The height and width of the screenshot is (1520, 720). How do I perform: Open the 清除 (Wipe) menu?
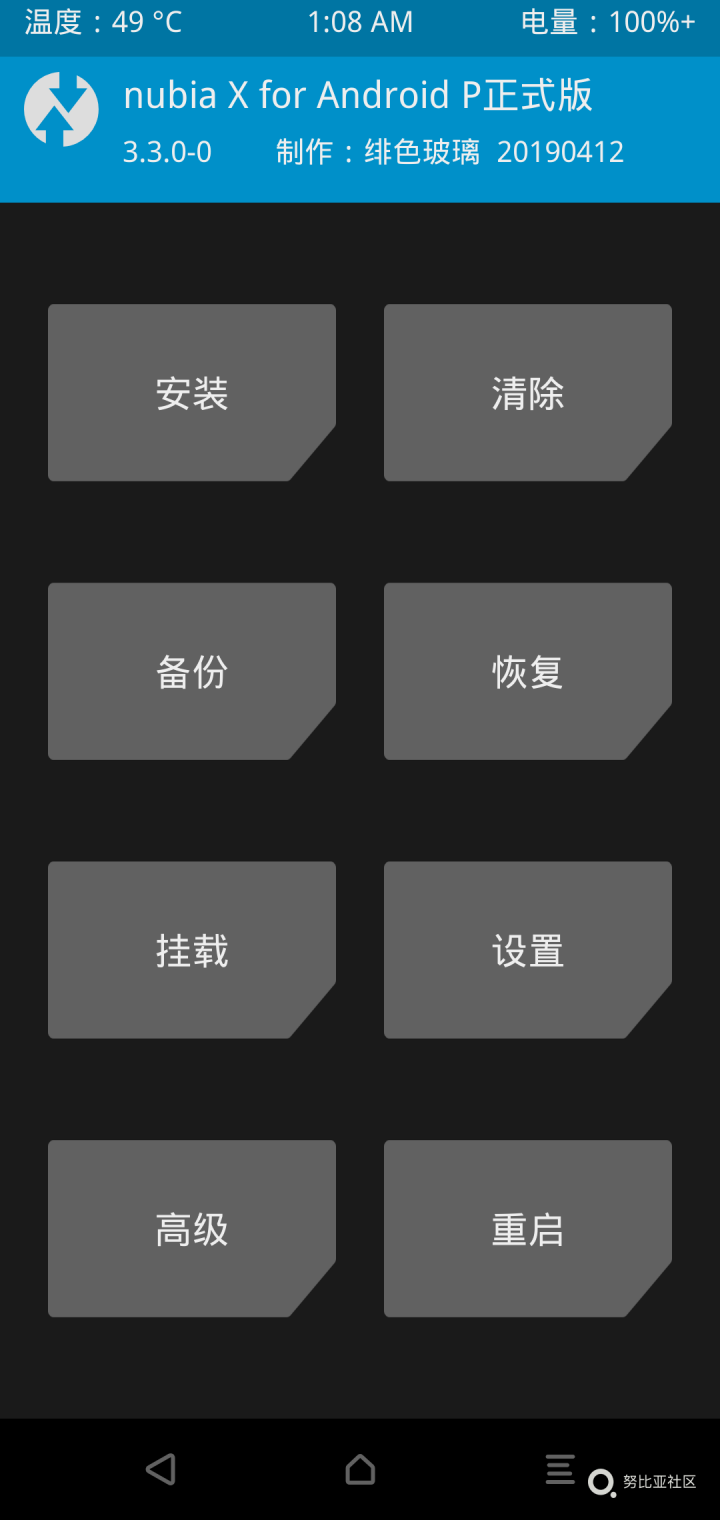tap(527, 393)
